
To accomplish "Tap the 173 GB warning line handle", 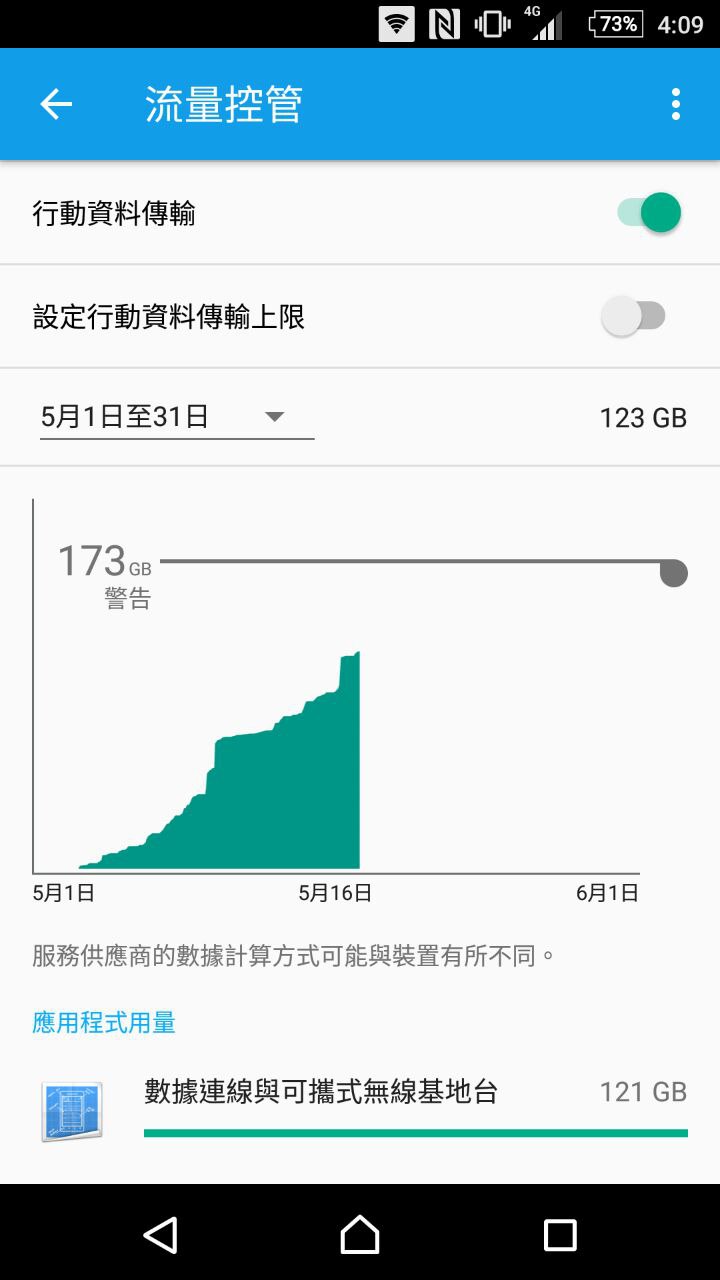I will (674, 573).
